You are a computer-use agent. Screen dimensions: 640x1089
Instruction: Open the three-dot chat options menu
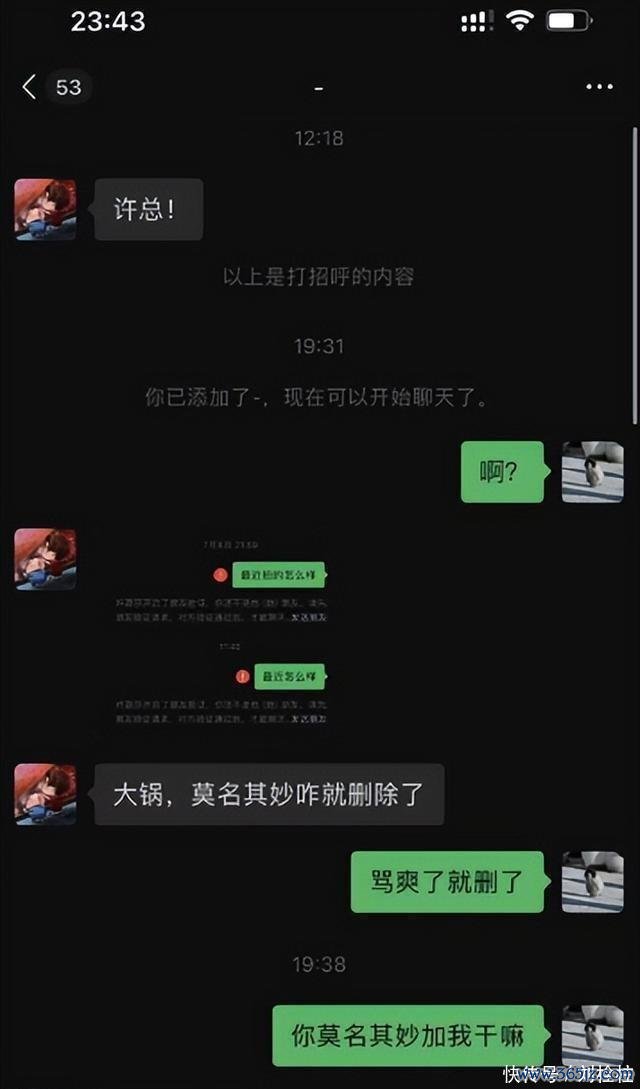point(599,87)
